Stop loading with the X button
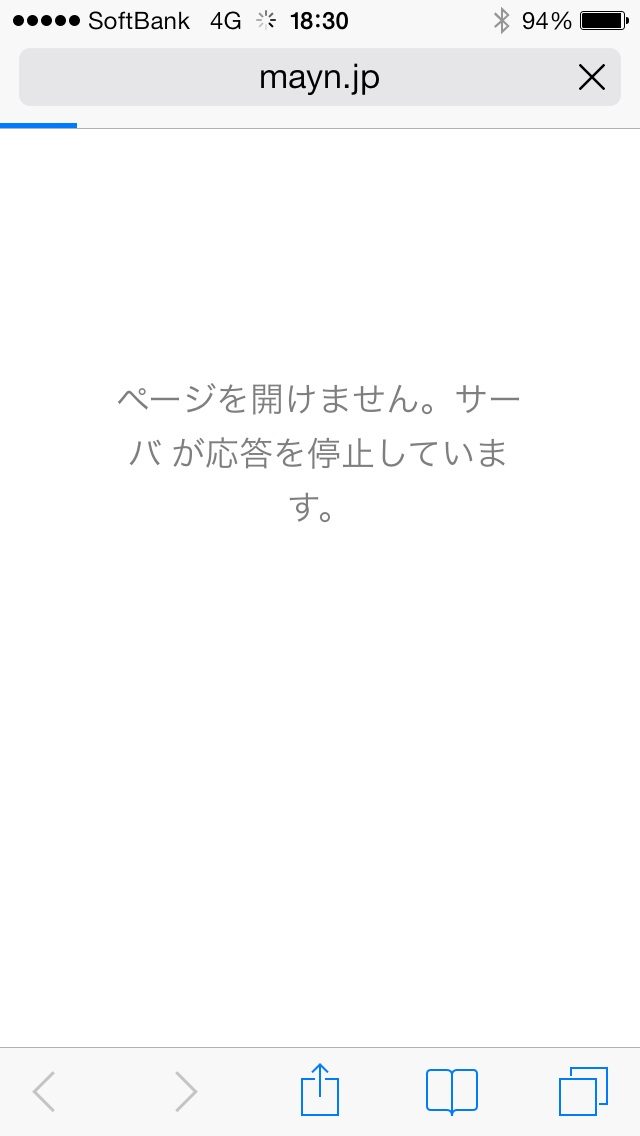The width and height of the screenshot is (640, 1136). [591, 78]
